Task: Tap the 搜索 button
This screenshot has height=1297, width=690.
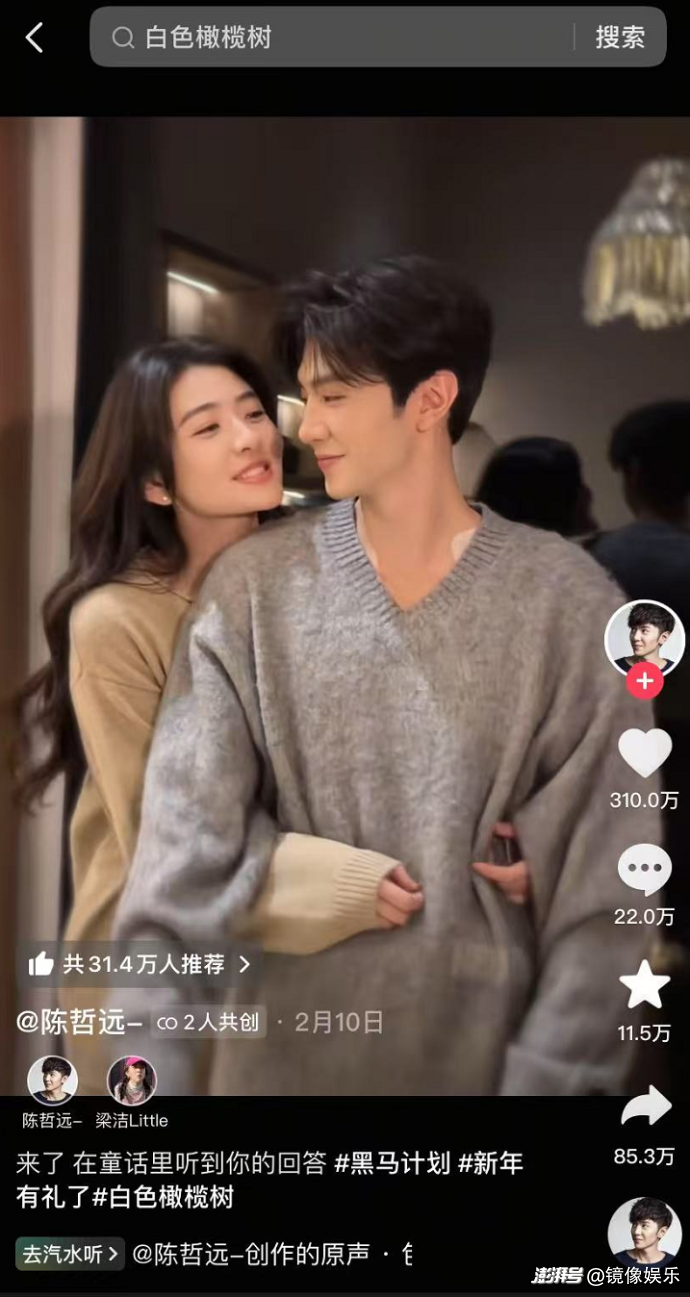Action: pyautogui.click(x=620, y=38)
